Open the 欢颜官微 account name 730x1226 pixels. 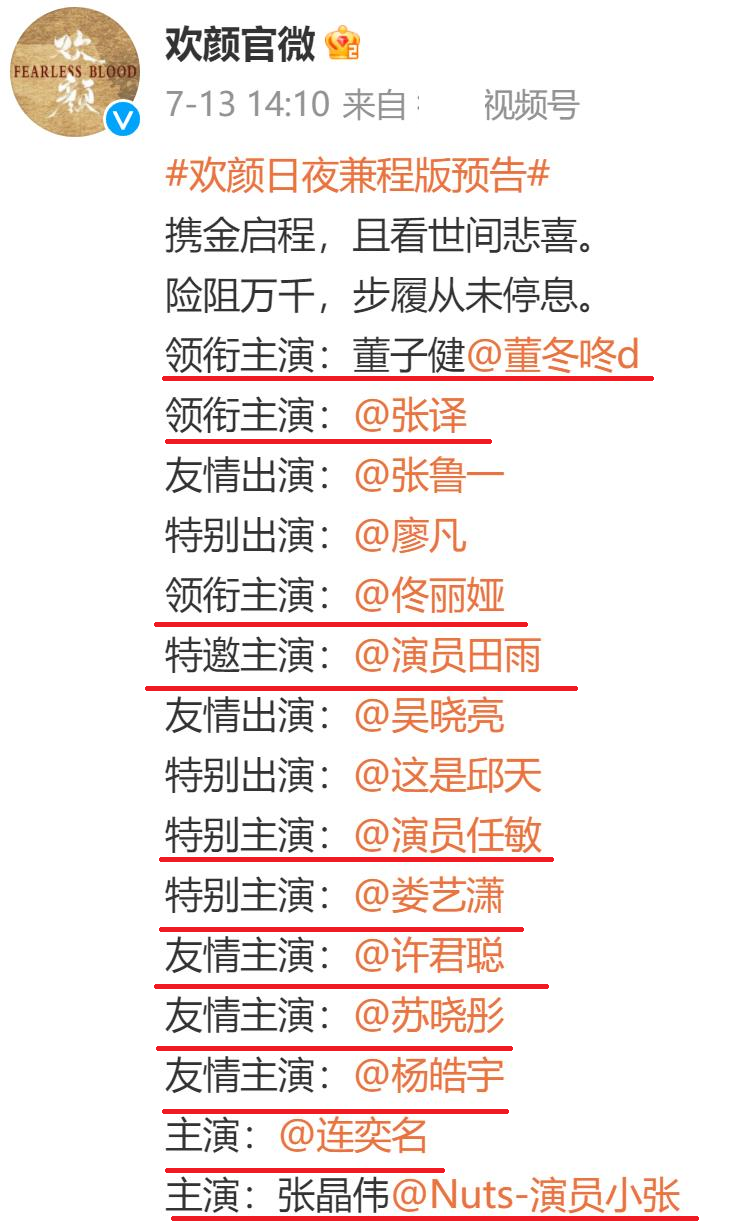pyautogui.click(x=240, y=45)
